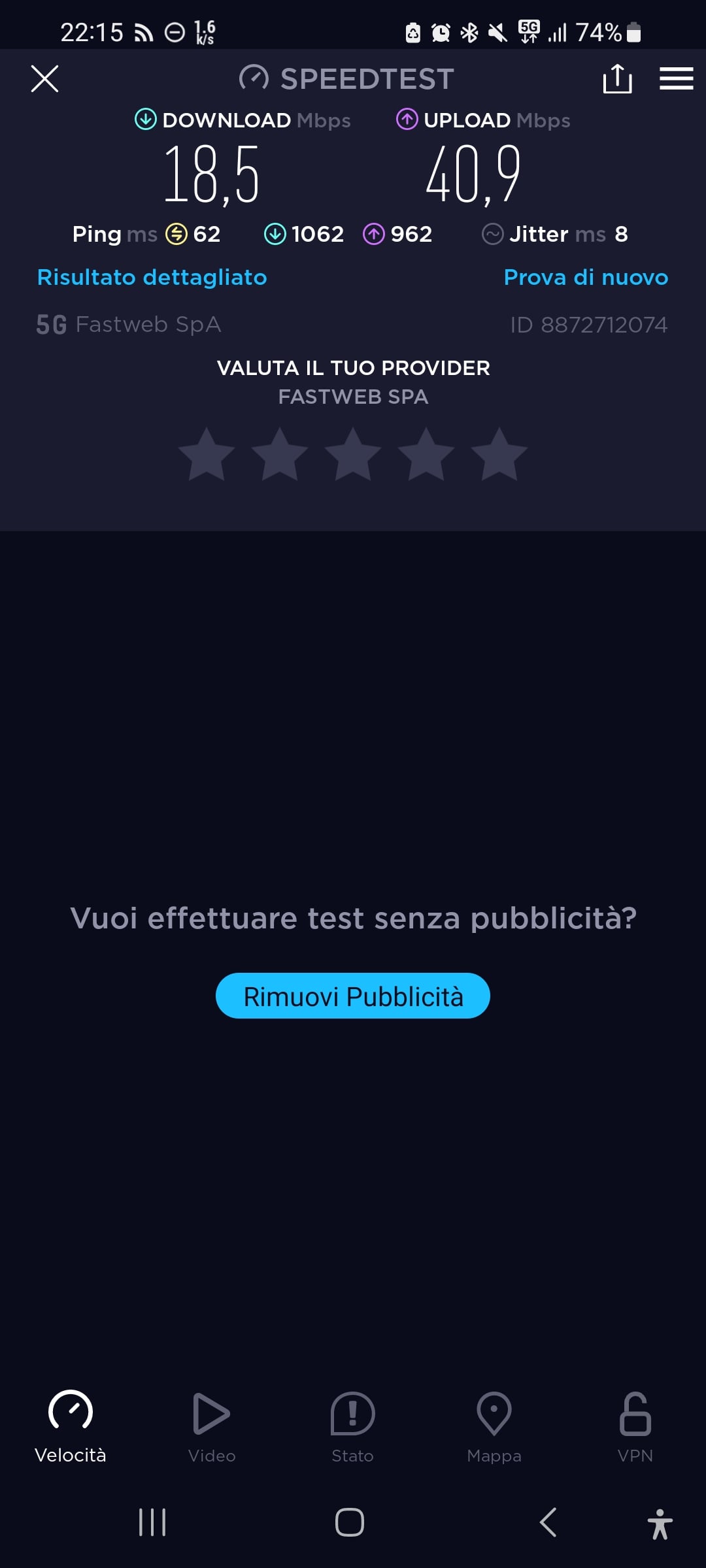
Task: Give Fastweb SpA five stars
Action: point(499,455)
